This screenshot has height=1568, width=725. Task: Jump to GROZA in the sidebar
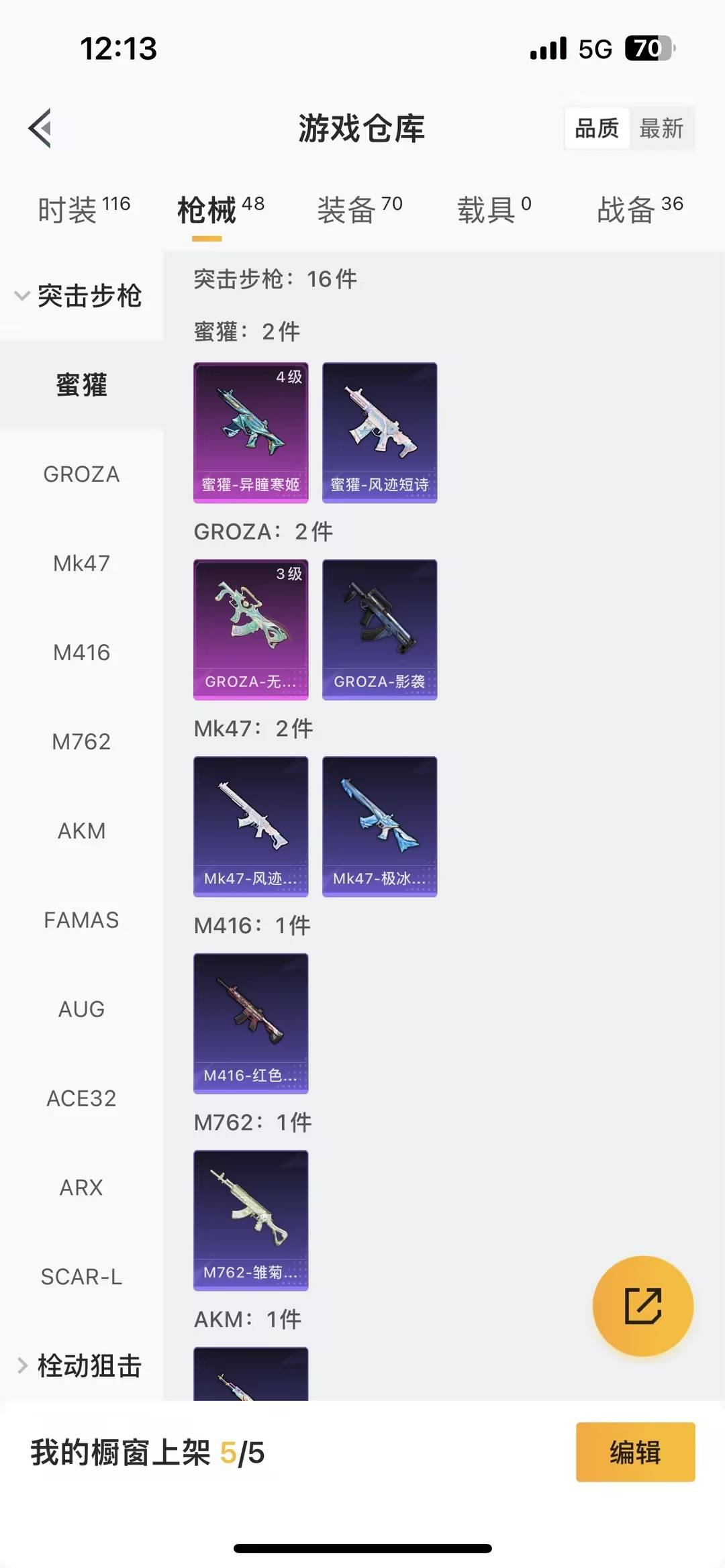click(81, 474)
